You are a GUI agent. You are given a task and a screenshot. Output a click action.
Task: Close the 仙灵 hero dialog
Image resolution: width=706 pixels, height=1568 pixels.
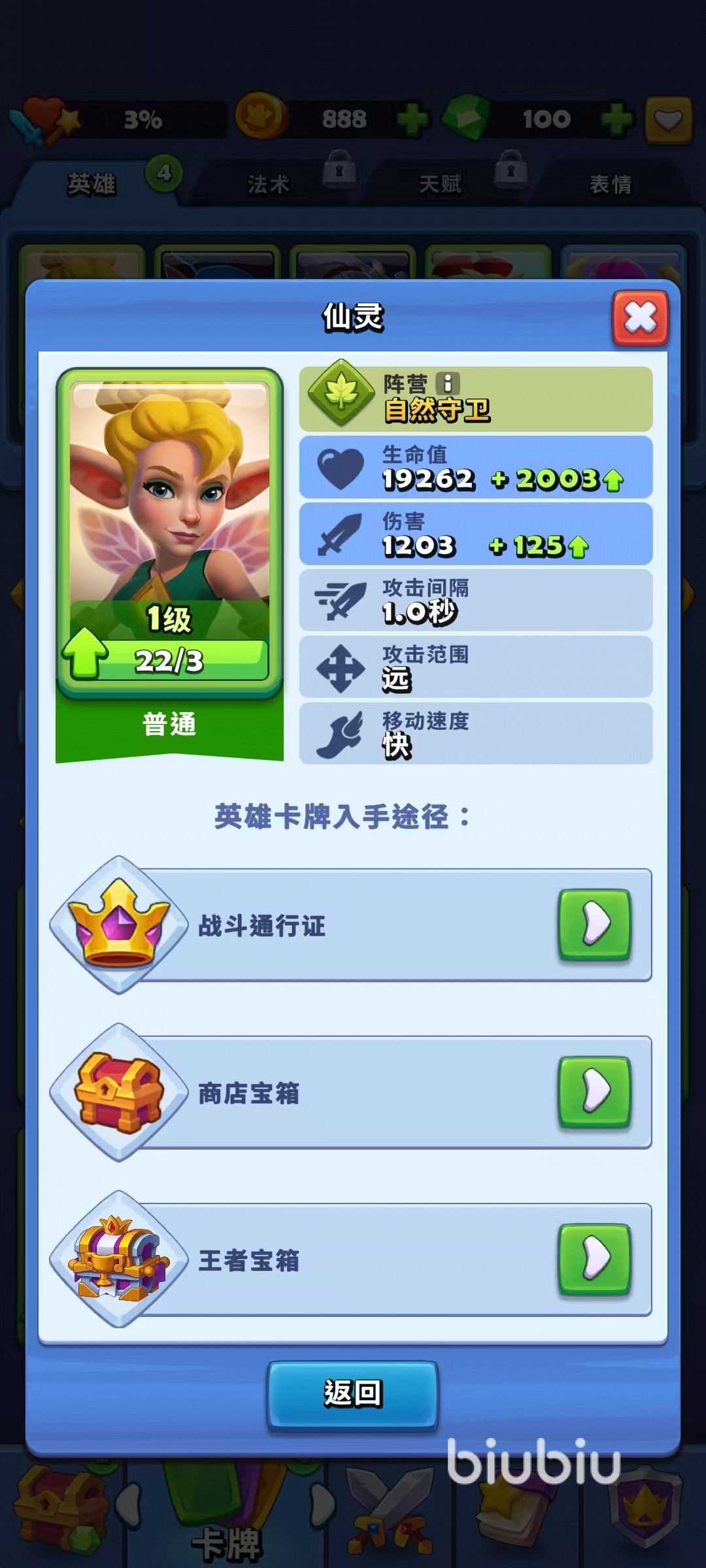640,318
